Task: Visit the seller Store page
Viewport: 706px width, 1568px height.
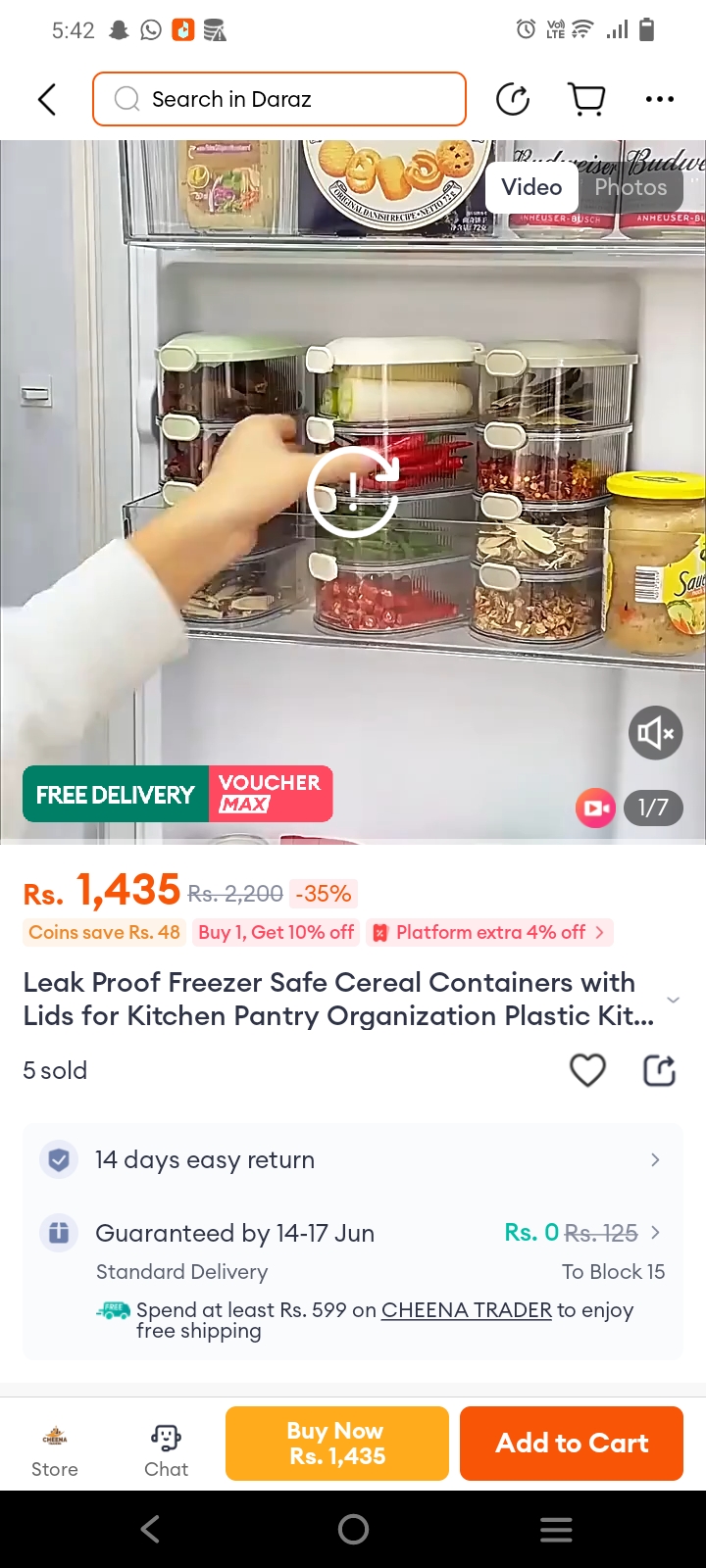Action: pos(55,1448)
